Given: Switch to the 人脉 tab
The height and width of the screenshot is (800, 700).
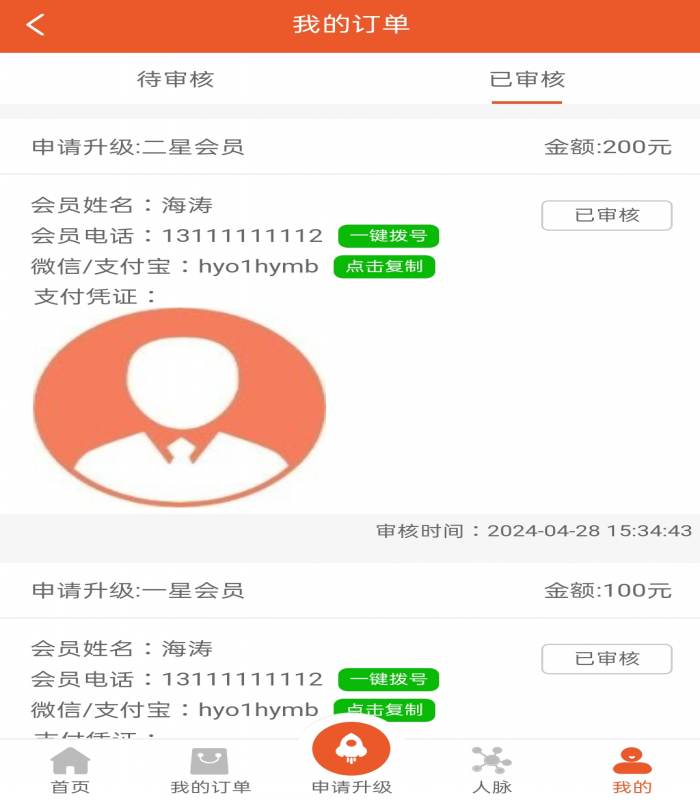Looking at the screenshot, I should [x=491, y=771].
